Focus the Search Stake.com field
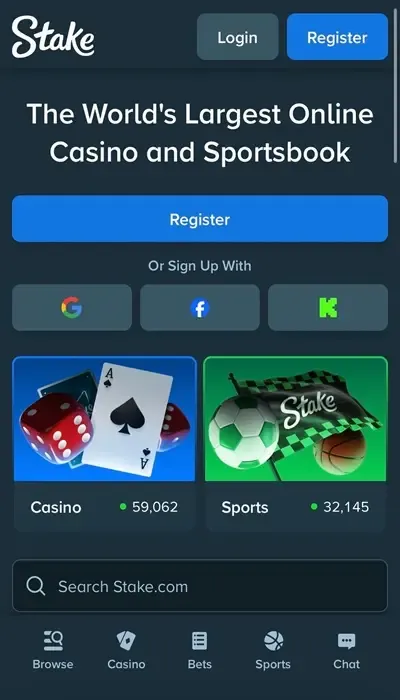The image size is (400, 700). [200, 586]
